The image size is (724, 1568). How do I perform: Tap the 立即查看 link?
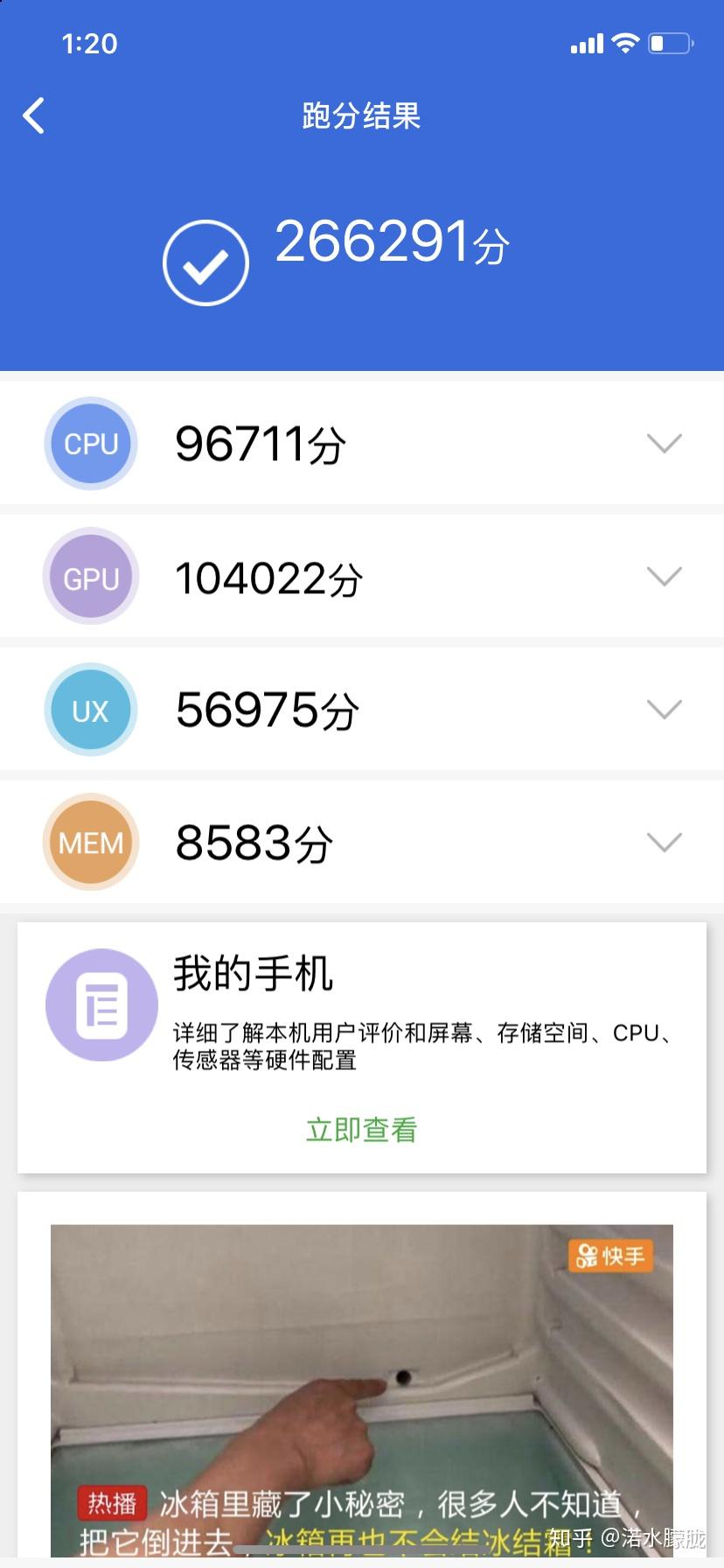tap(361, 1130)
